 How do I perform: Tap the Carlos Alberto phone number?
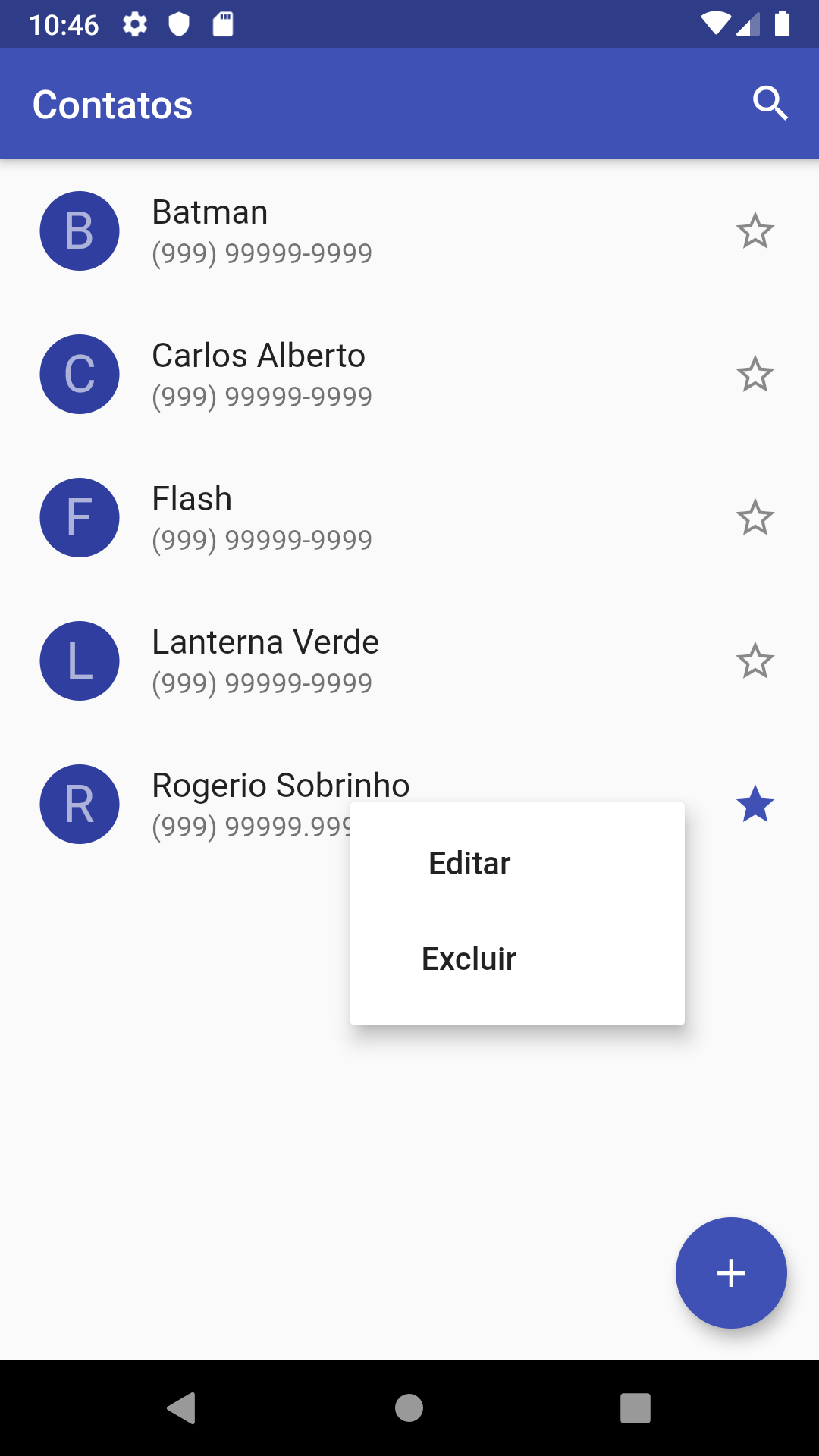pyautogui.click(x=262, y=395)
